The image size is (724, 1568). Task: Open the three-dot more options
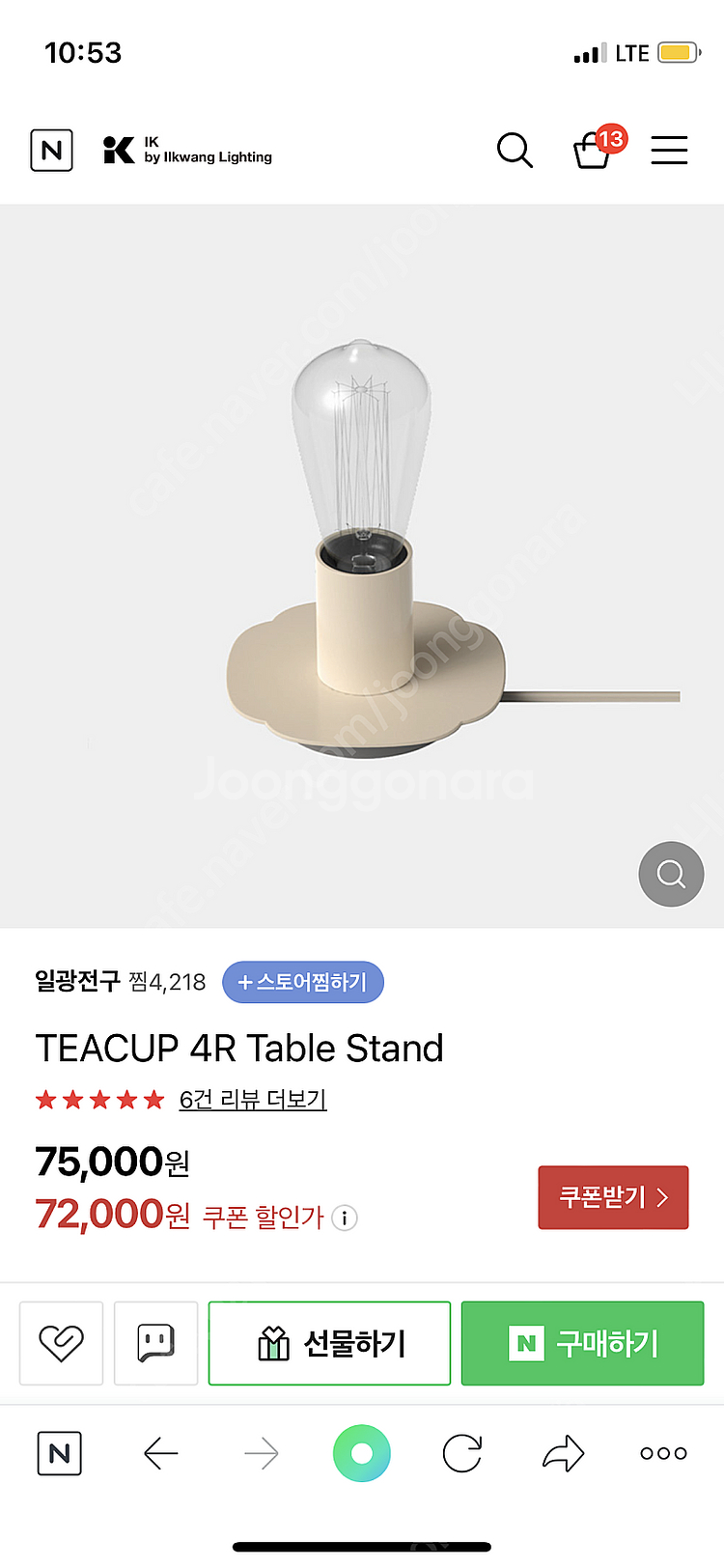[663, 1453]
